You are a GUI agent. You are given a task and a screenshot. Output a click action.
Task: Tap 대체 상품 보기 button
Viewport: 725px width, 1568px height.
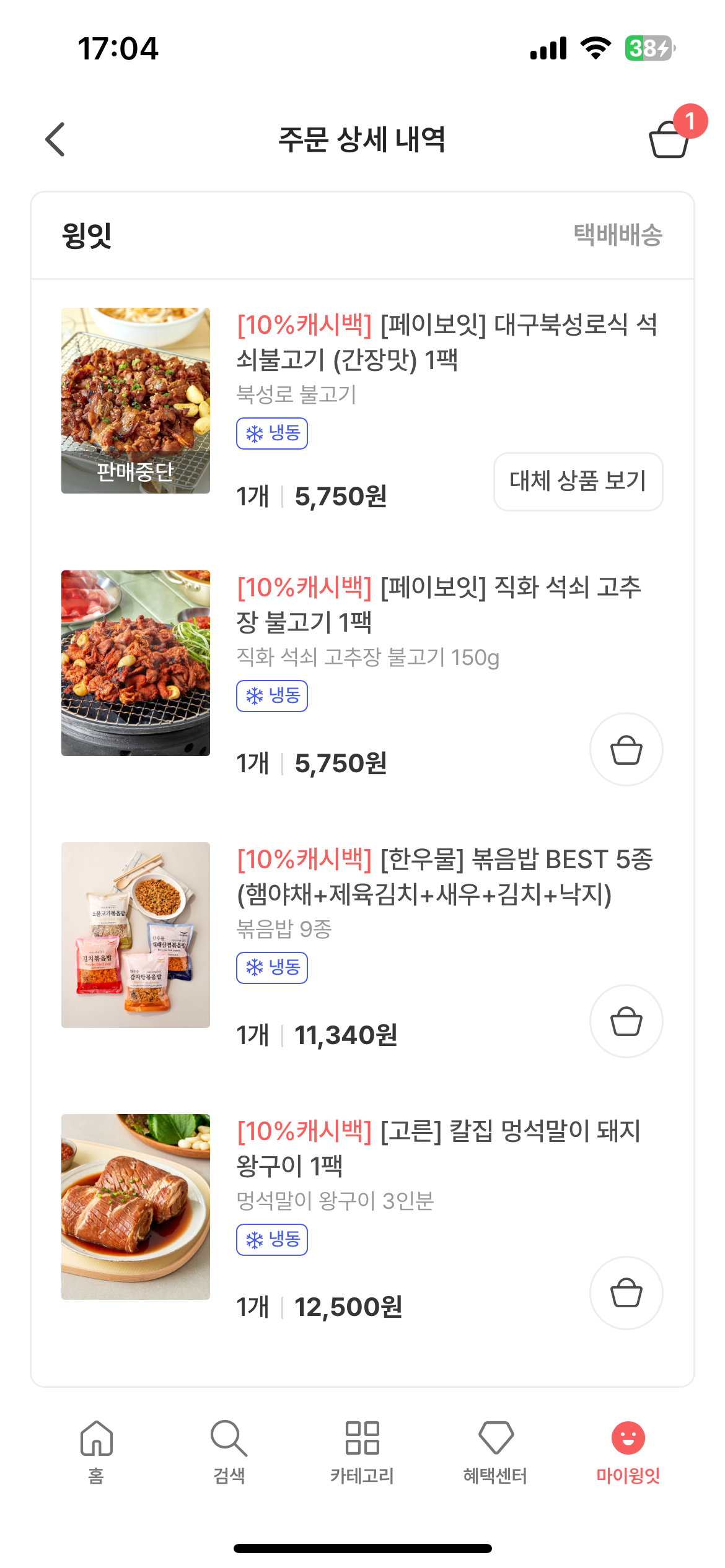(x=578, y=481)
